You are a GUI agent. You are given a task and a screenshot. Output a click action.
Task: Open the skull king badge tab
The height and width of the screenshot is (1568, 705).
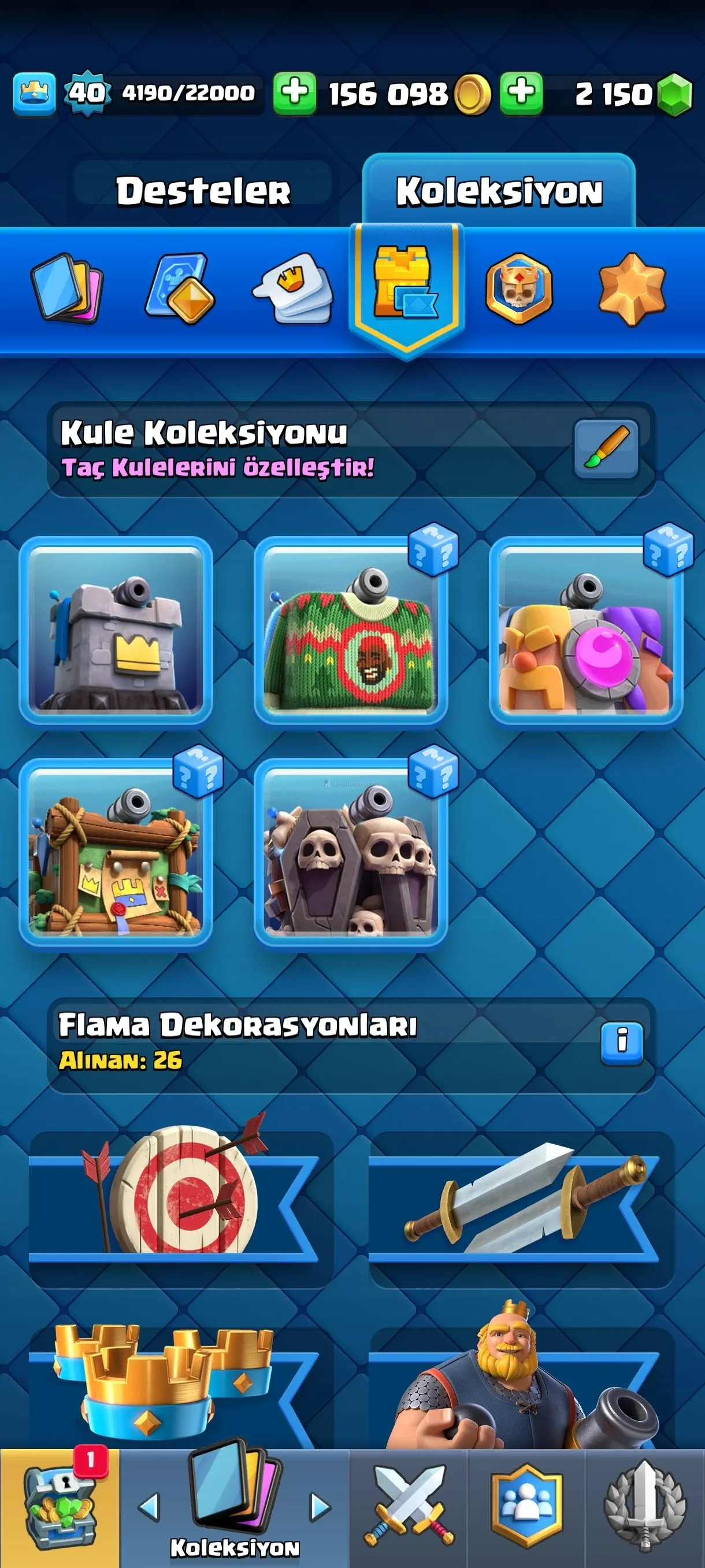coord(519,287)
